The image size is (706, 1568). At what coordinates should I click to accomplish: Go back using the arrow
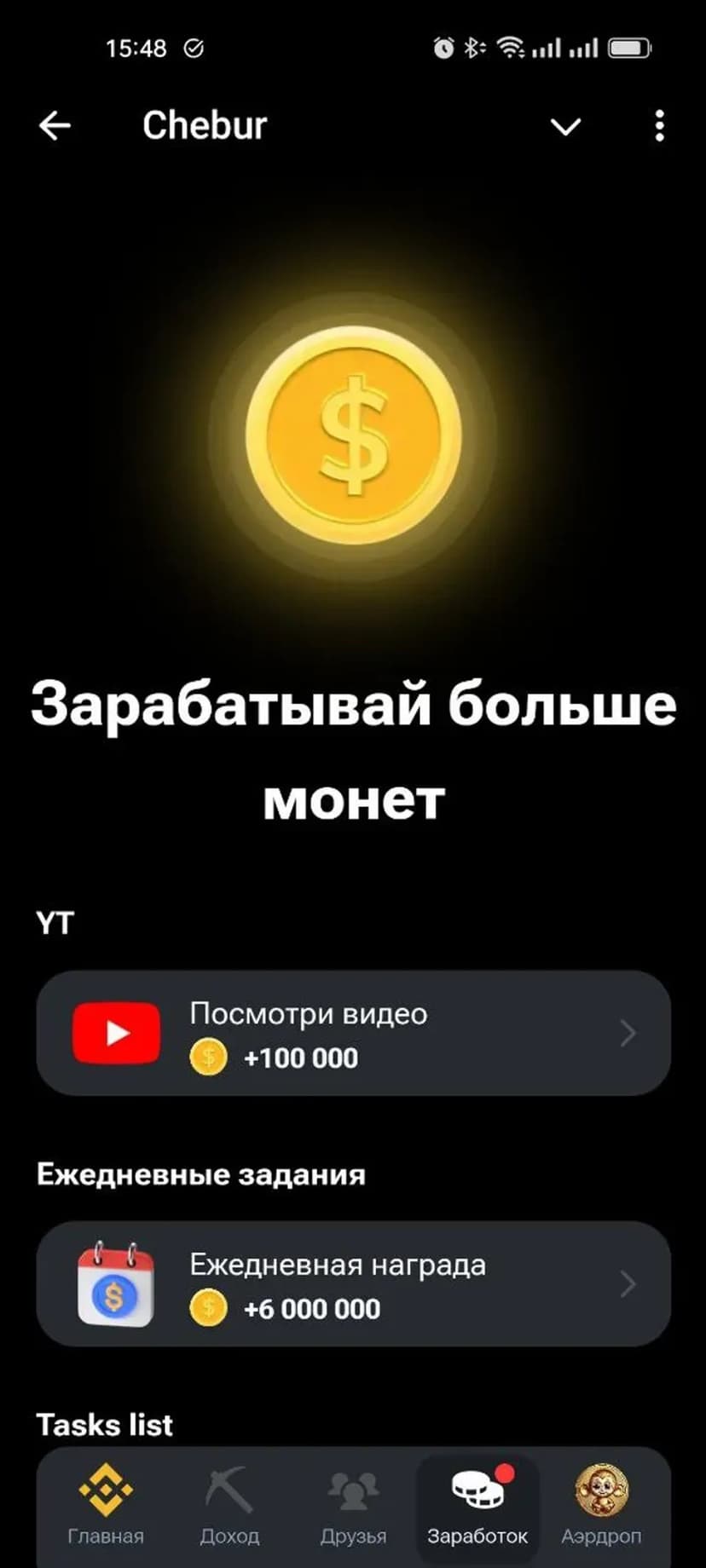pyautogui.click(x=55, y=126)
